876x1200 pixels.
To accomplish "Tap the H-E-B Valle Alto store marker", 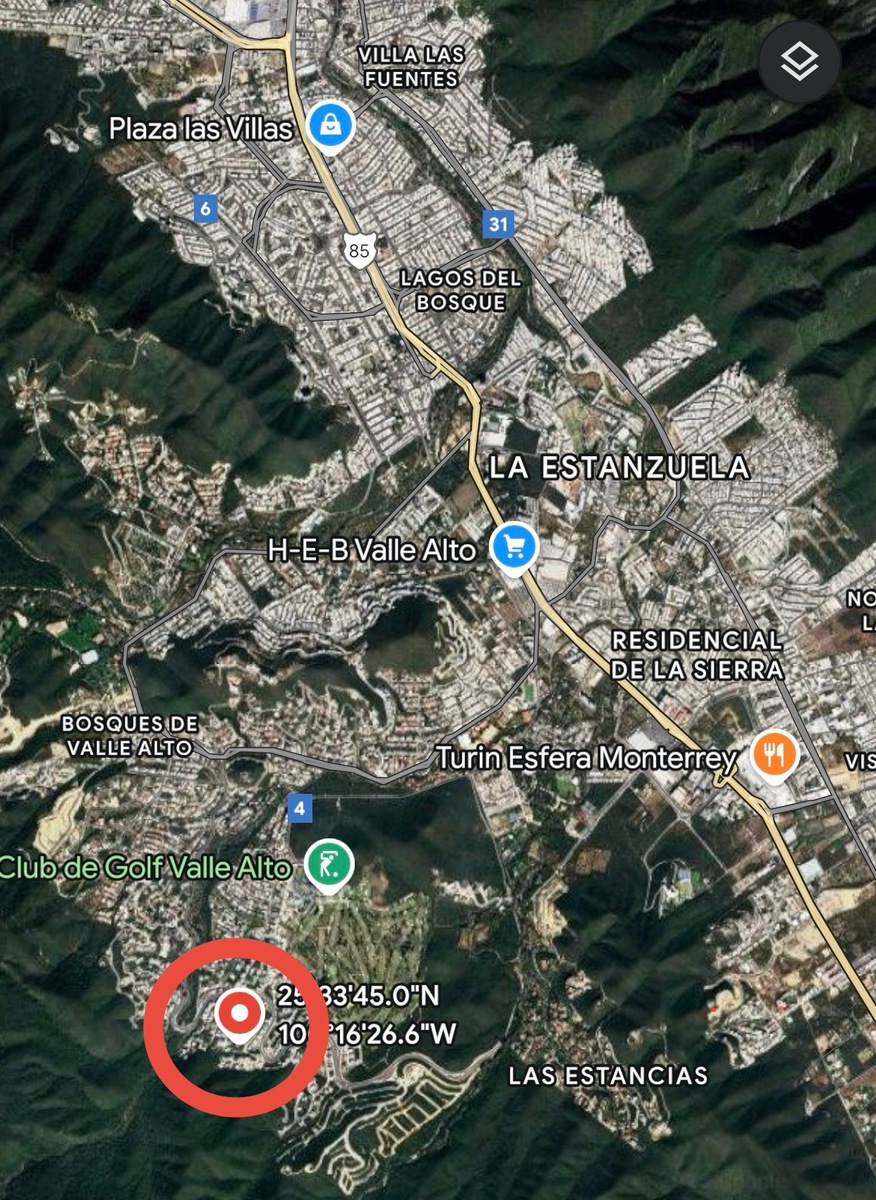I will click(515, 548).
